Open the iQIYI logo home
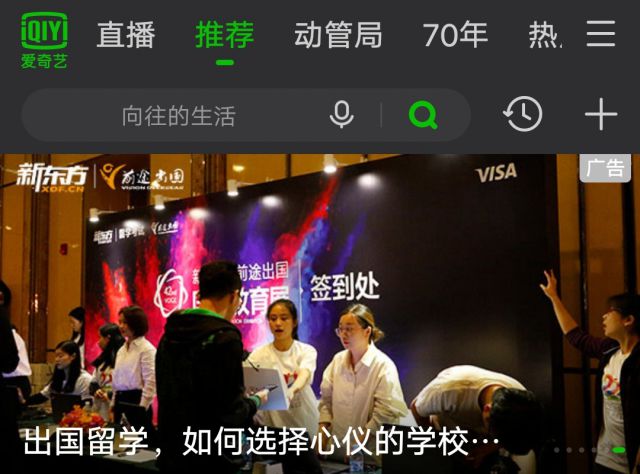640x474 pixels. (44, 40)
